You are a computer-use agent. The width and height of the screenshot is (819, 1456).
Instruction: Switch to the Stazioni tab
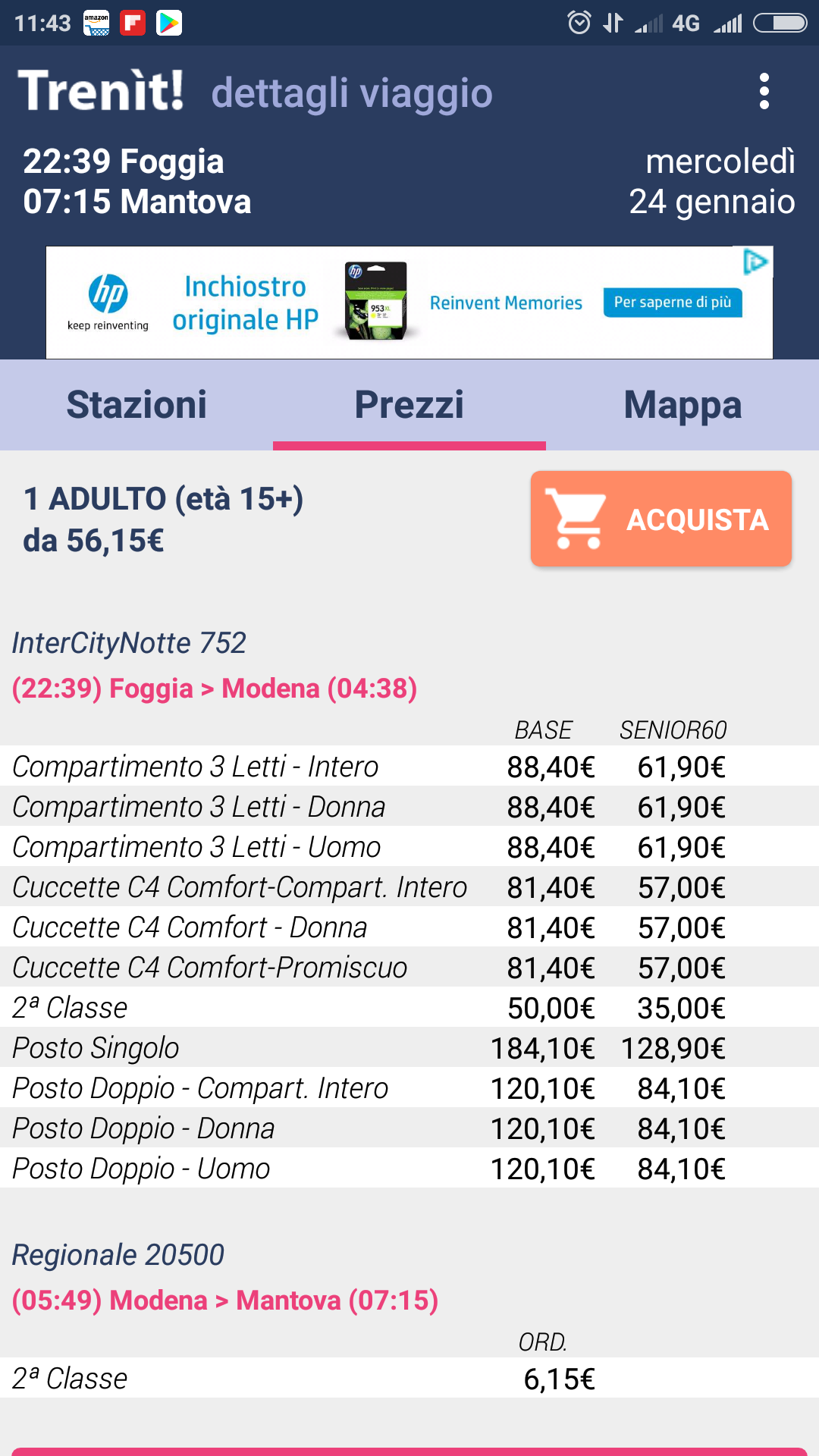click(x=136, y=405)
